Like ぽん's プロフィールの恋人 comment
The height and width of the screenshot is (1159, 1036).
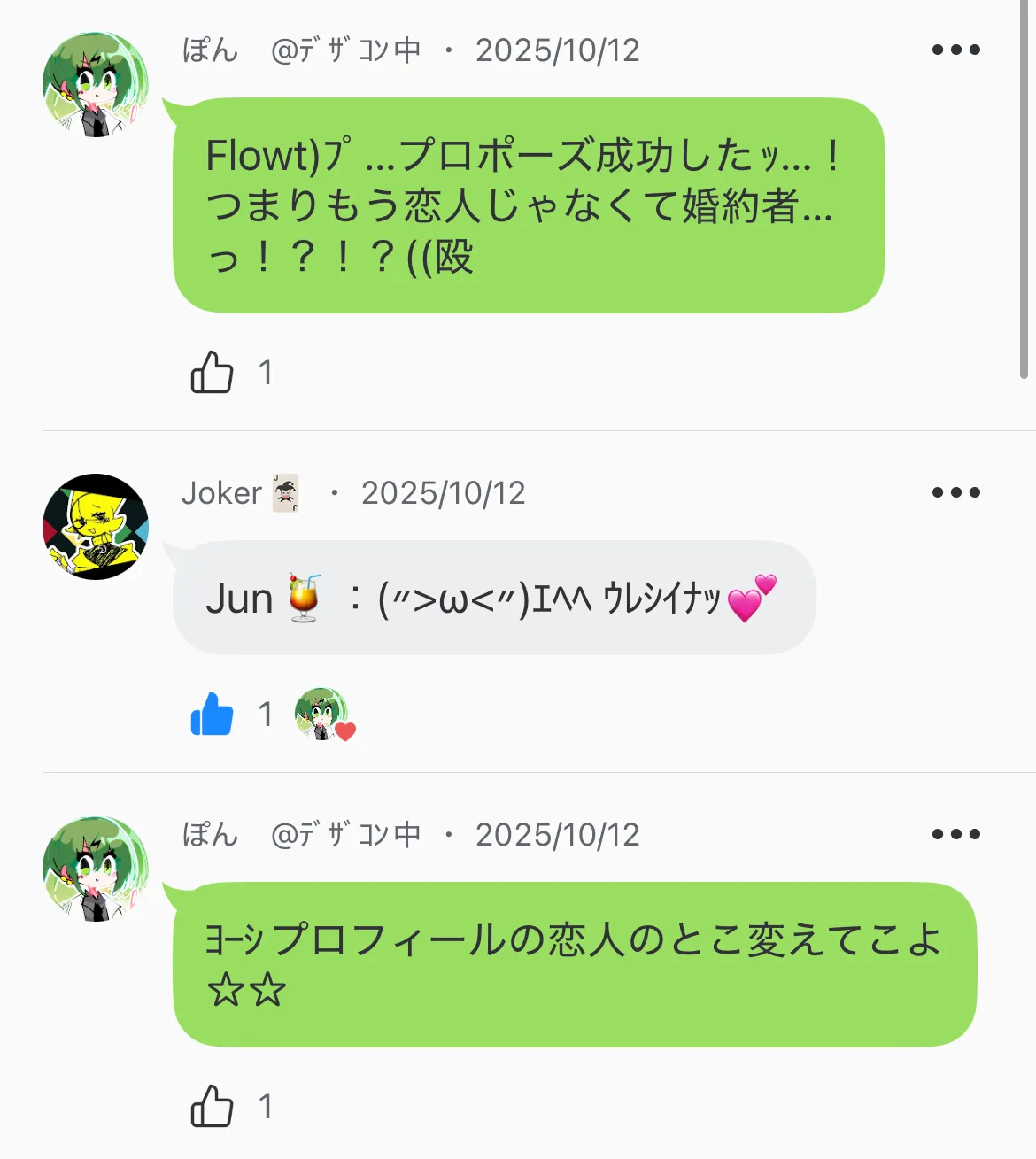tap(212, 1106)
